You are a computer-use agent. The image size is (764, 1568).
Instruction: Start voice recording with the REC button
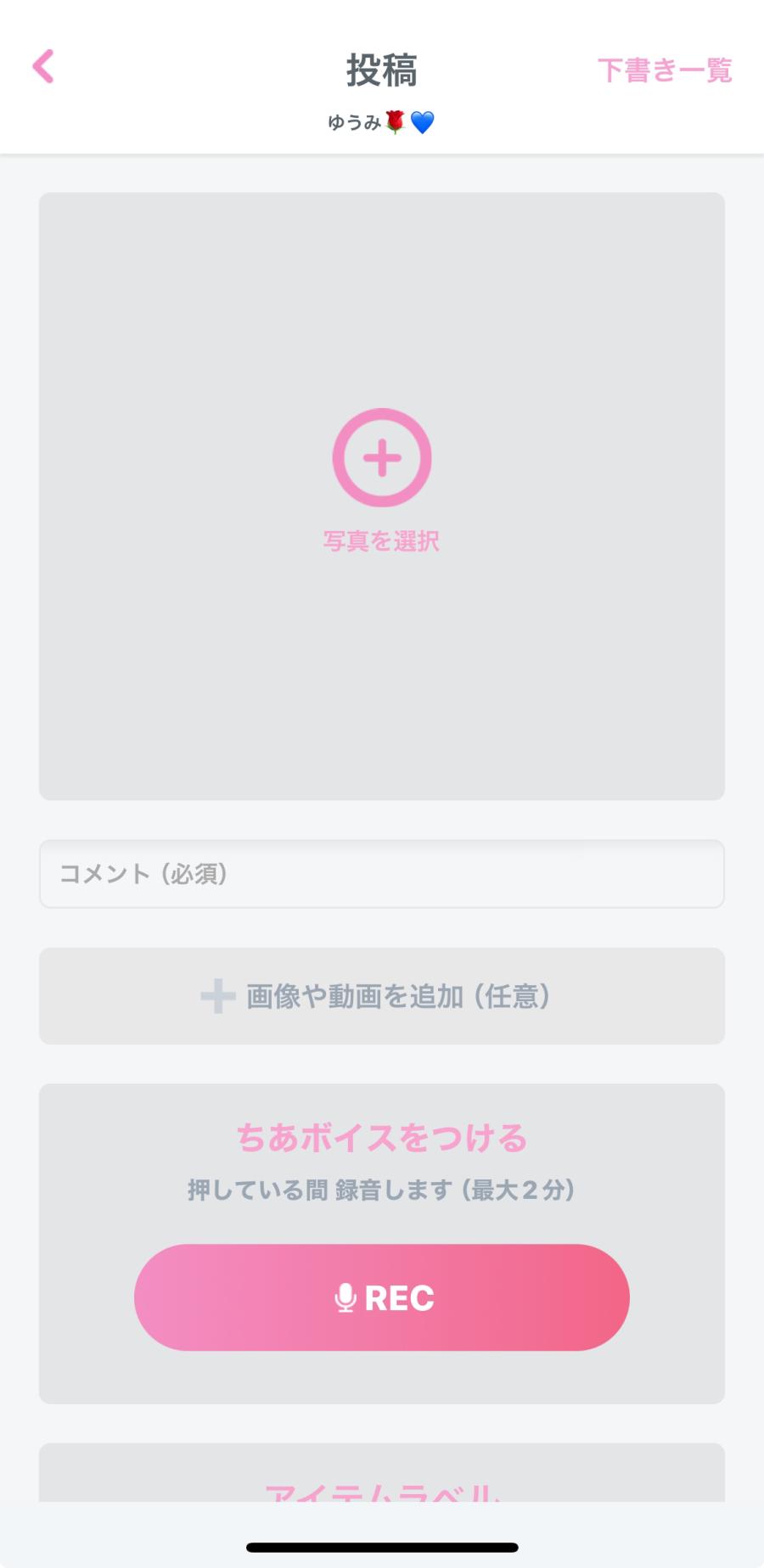tap(382, 1297)
